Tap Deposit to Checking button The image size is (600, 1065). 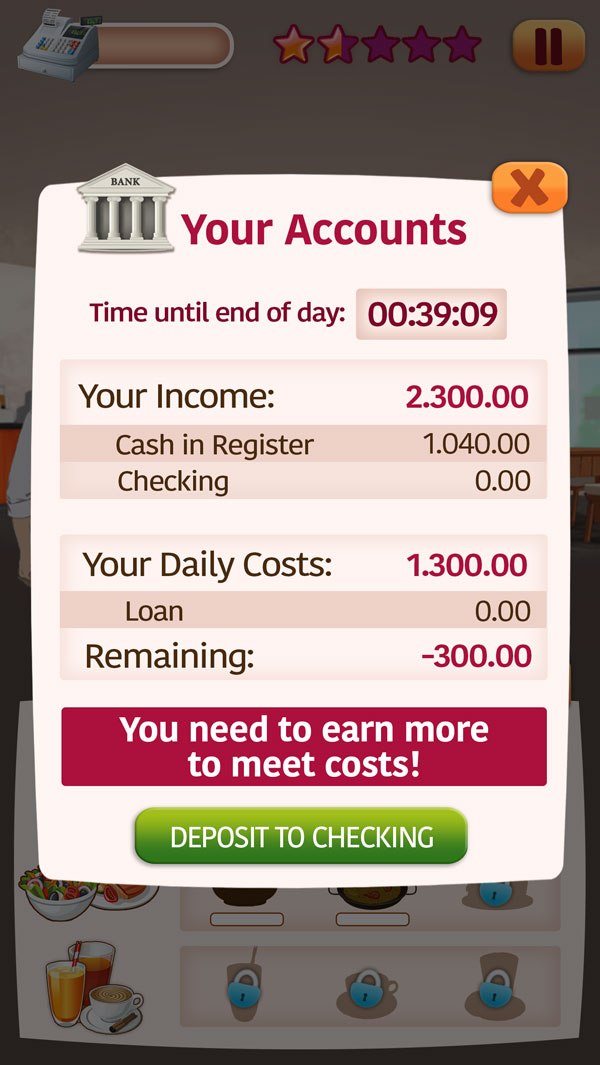point(301,836)
